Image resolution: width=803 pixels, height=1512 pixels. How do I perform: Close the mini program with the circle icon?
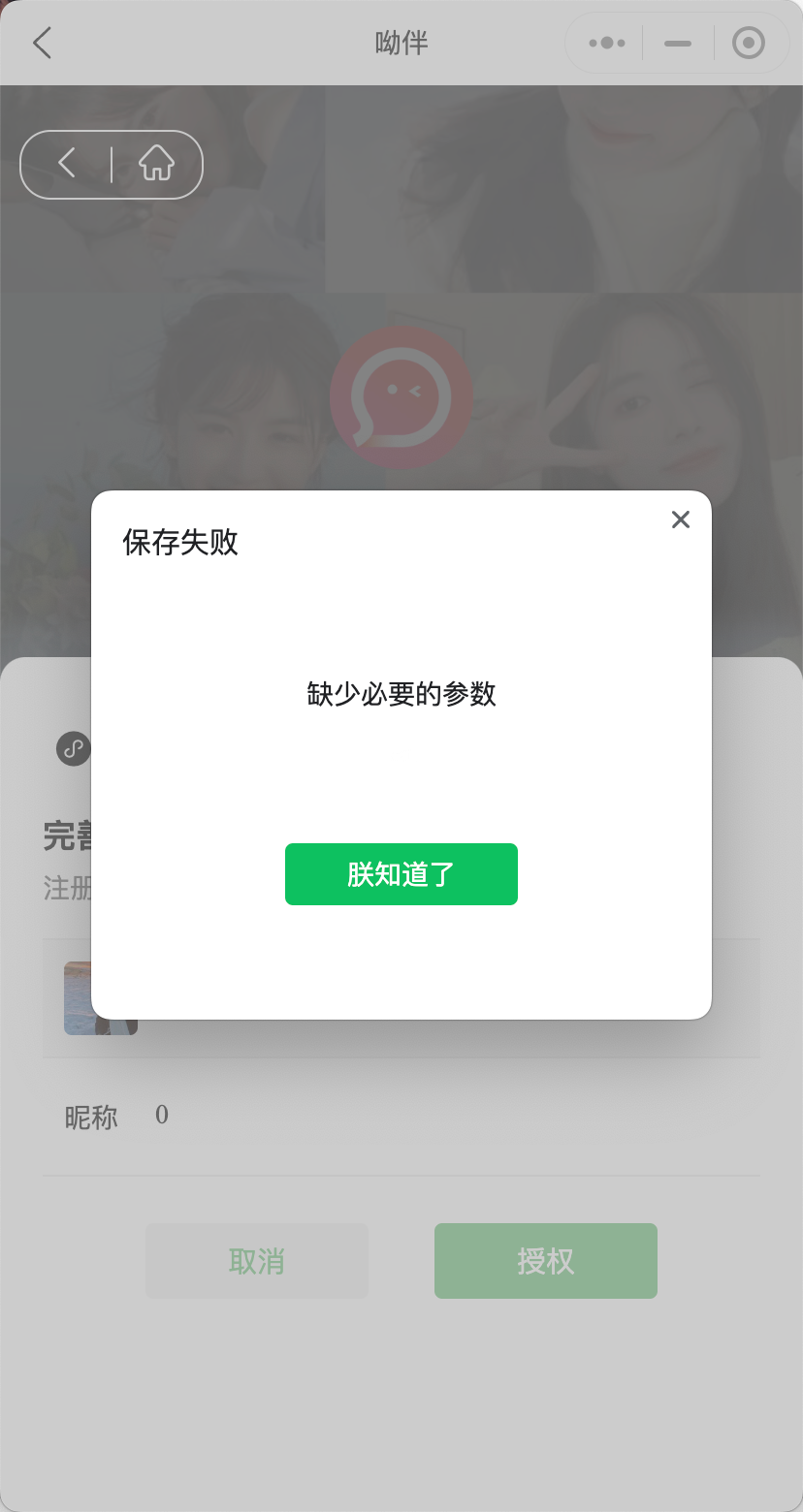(749, 44)
